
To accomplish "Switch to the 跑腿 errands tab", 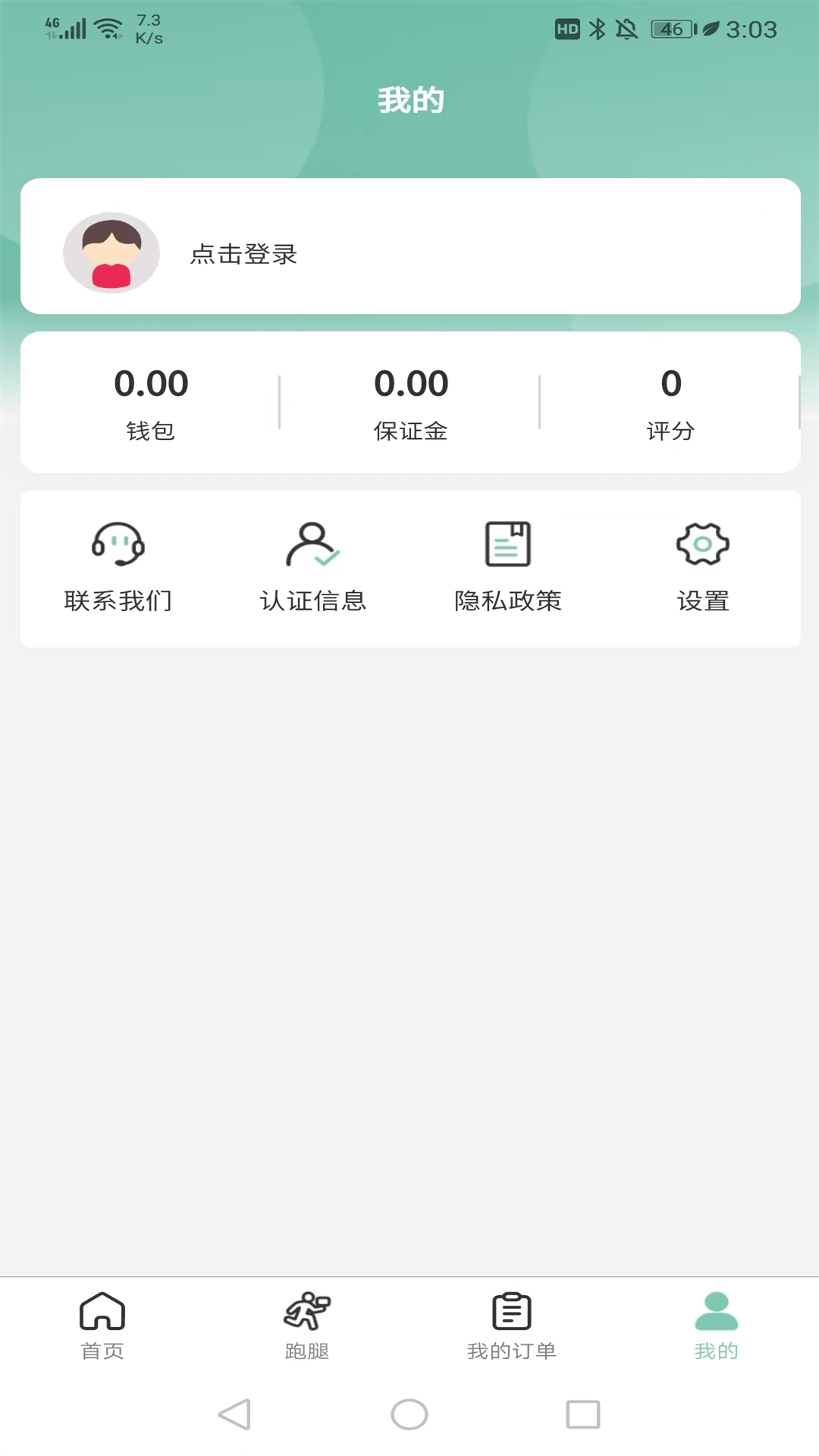I will [x=307, y=1326].
